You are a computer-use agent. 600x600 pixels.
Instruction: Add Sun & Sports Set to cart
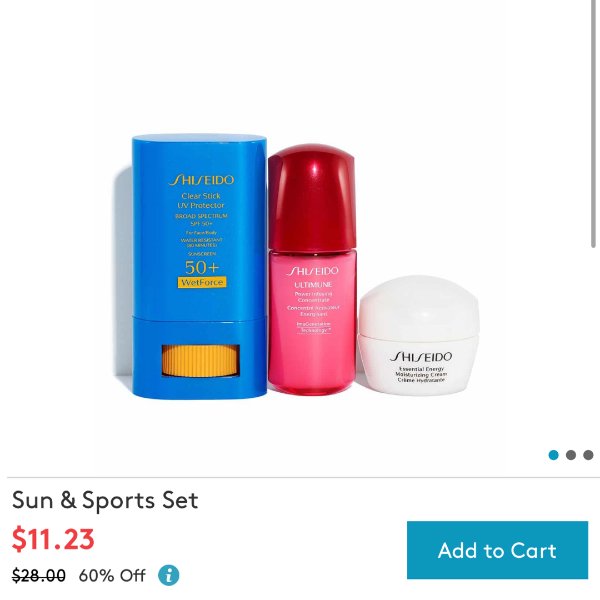(497, 550)
